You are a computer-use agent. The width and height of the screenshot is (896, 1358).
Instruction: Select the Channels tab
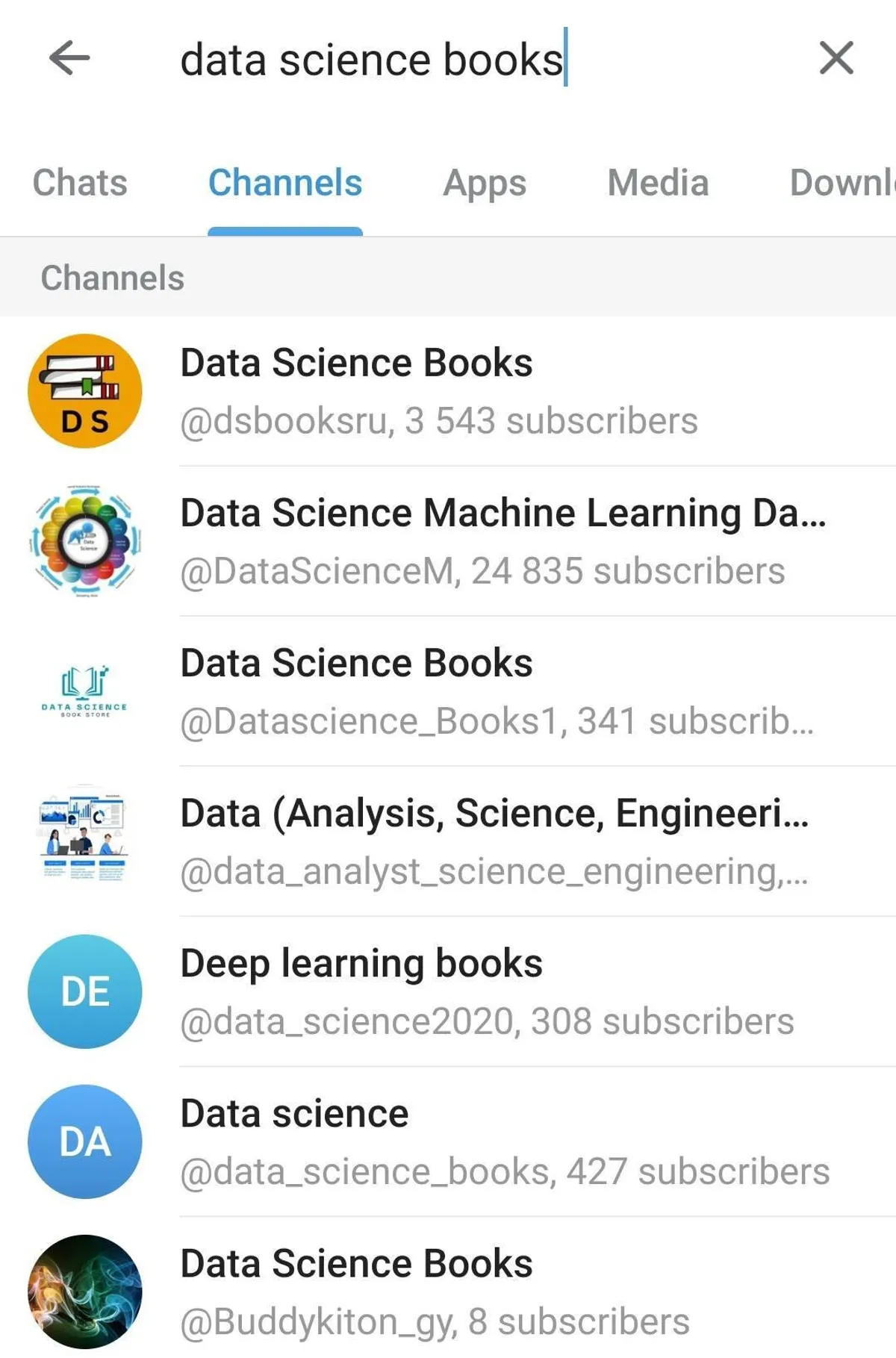point(284,183)
